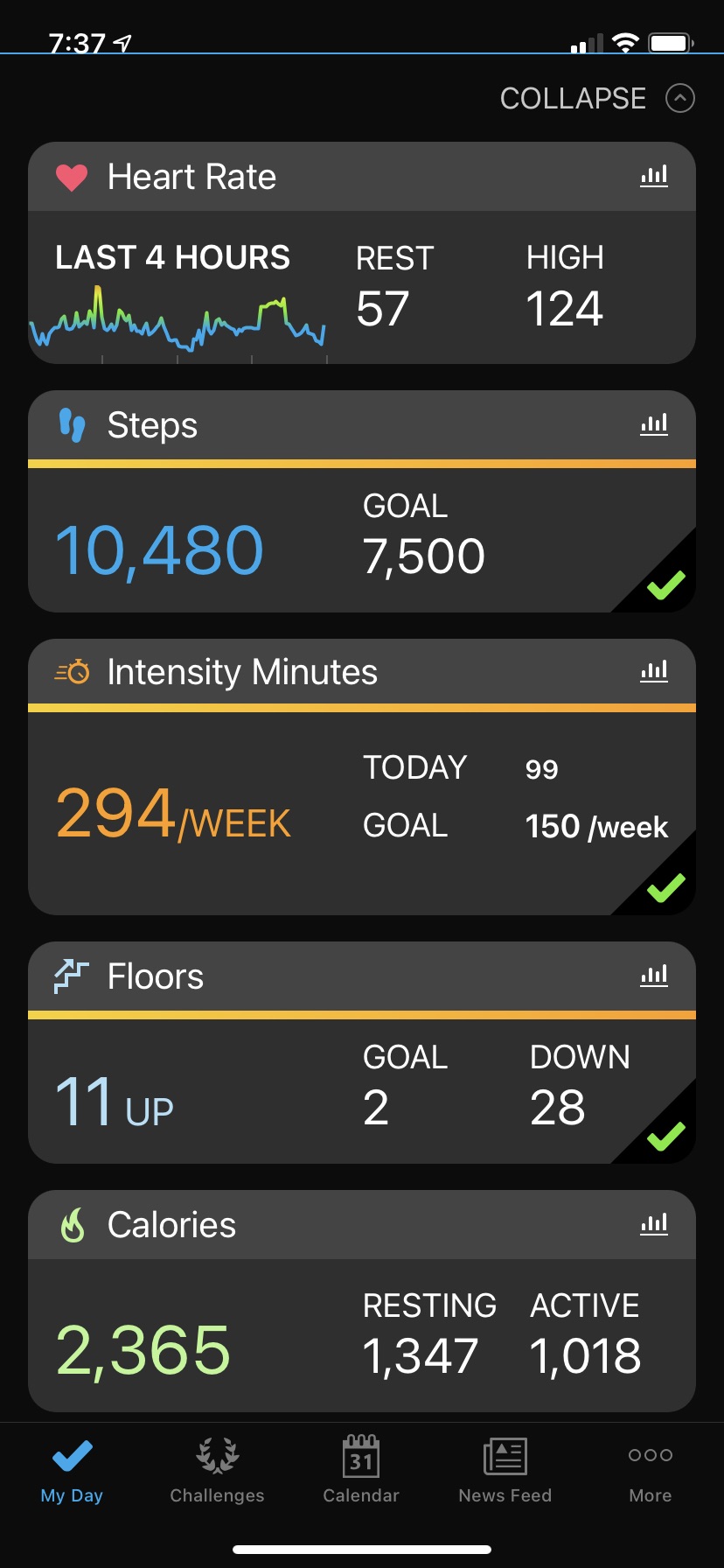Screen dimensions: 724x1568
Task: Show the Floors chart icon
Action: (653, 976)
